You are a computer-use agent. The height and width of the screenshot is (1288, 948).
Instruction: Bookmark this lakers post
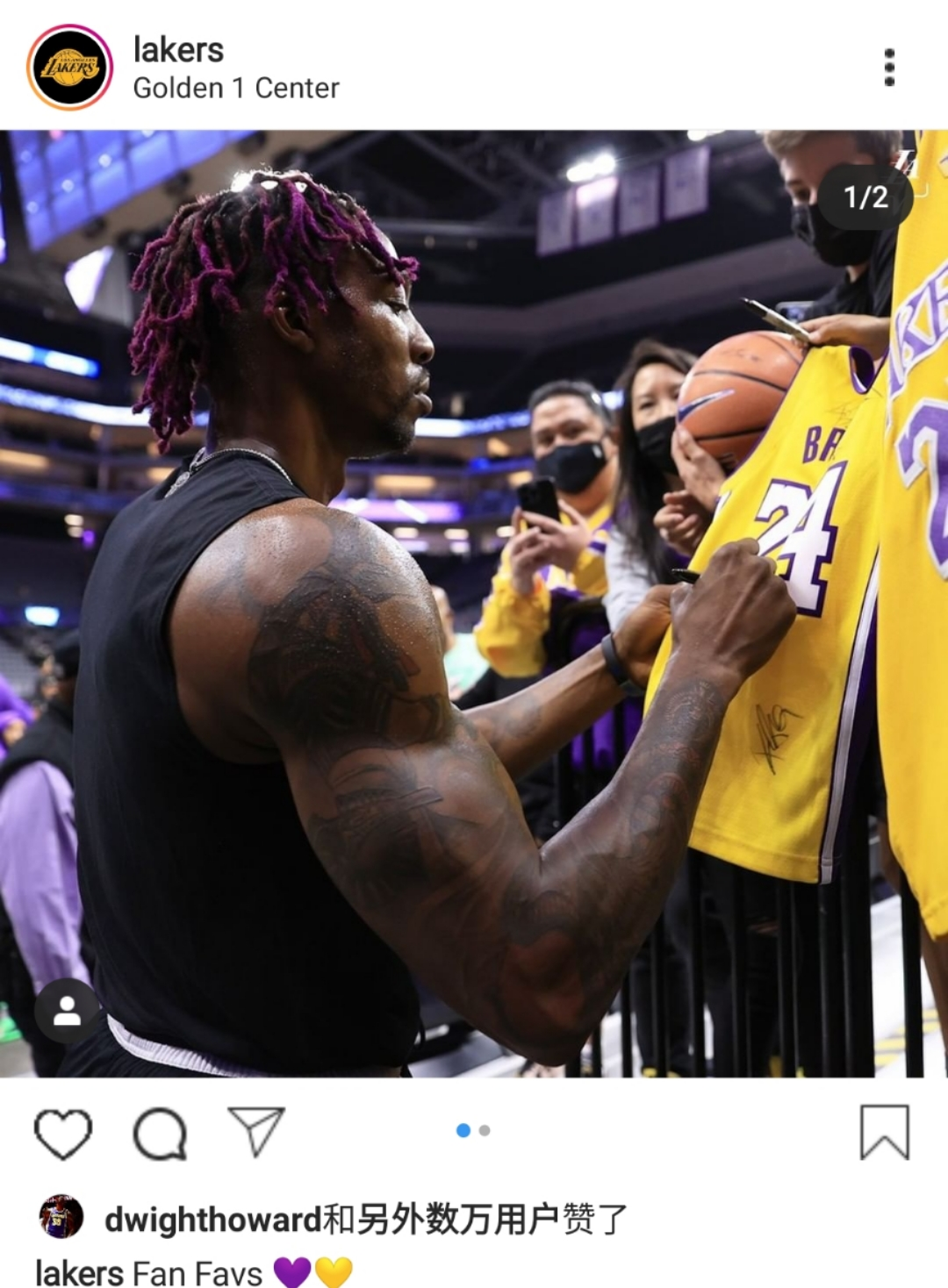[884, 1133]
